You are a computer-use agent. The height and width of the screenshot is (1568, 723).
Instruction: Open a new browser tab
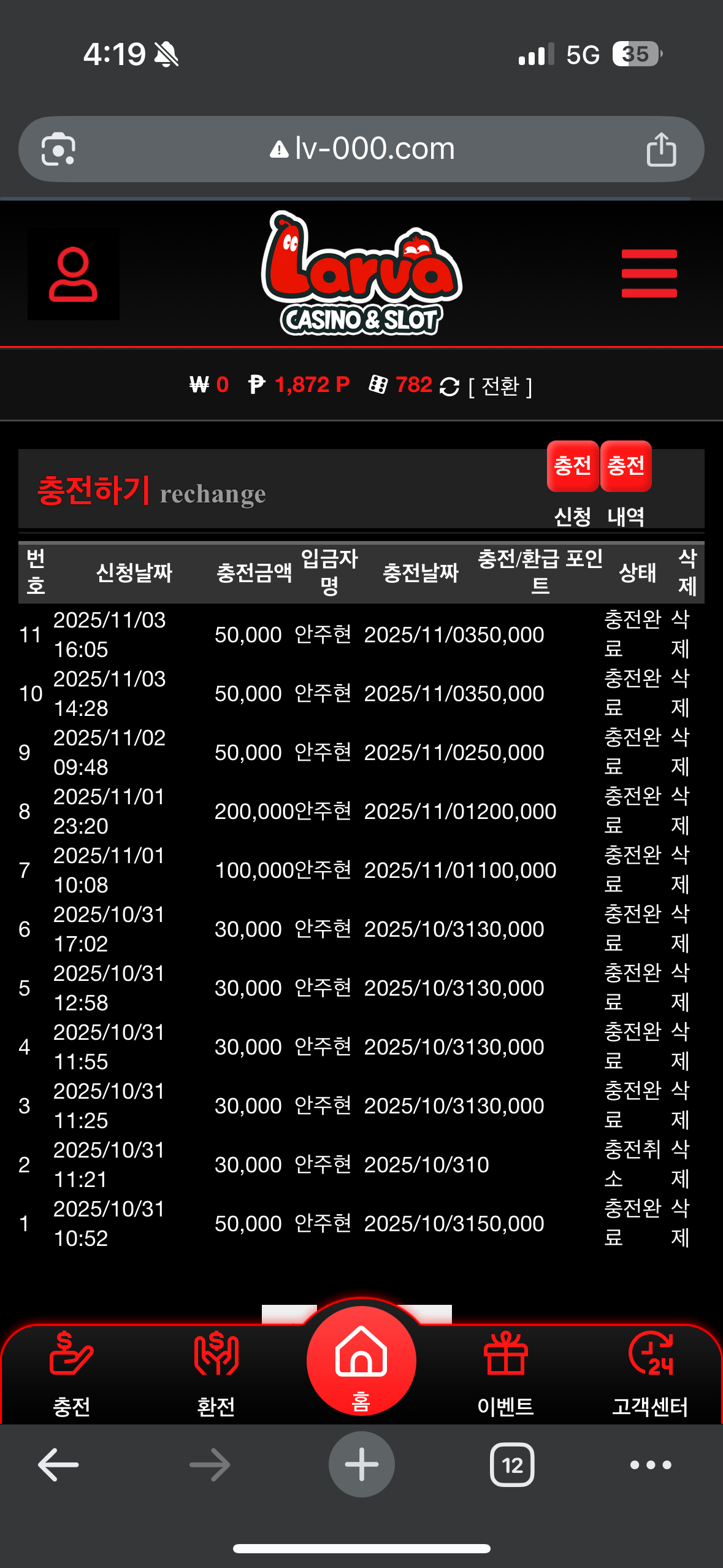[x=361, y=1465]
